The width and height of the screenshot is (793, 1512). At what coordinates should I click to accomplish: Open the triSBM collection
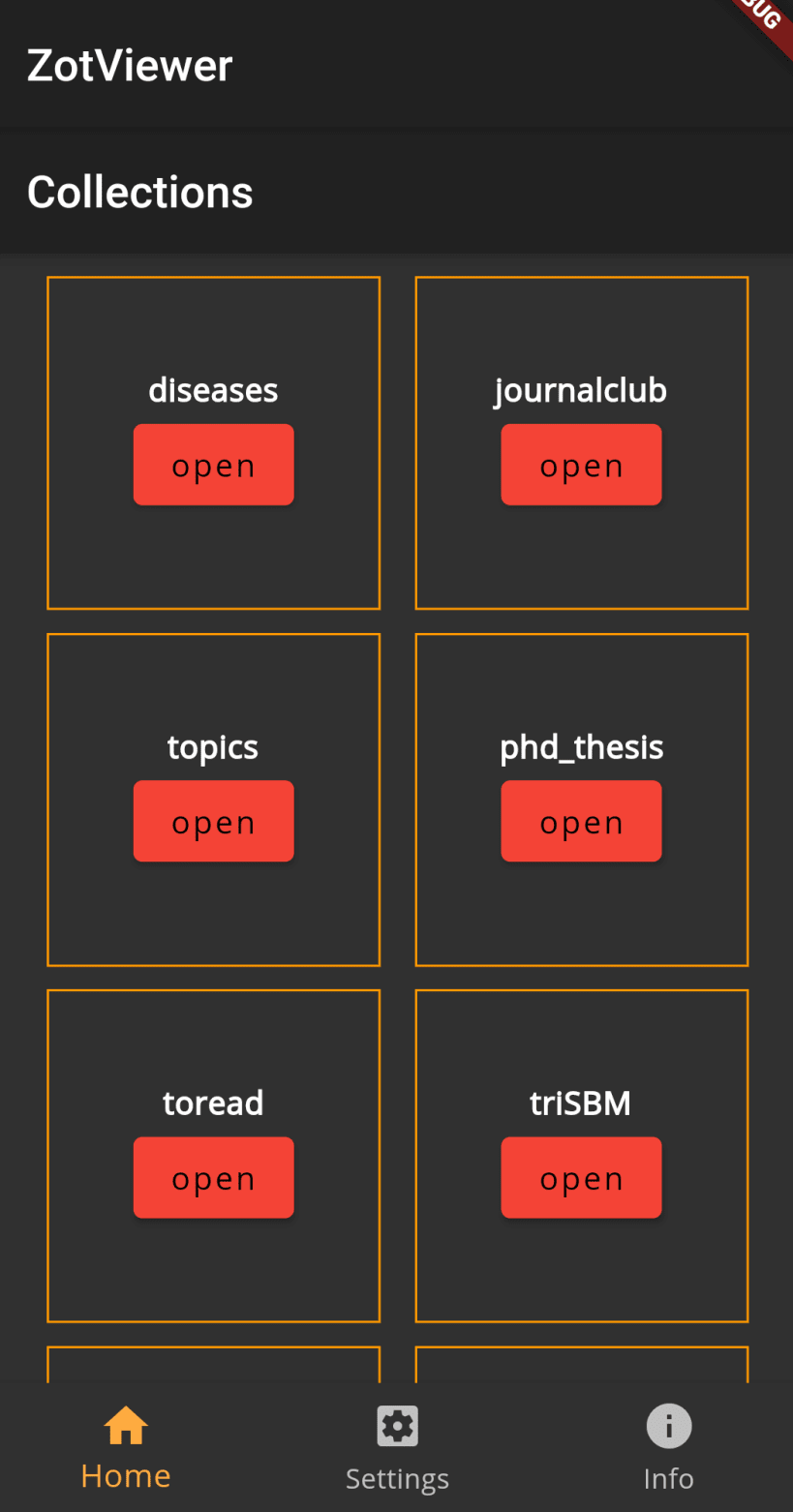(x=581, y=1177)
